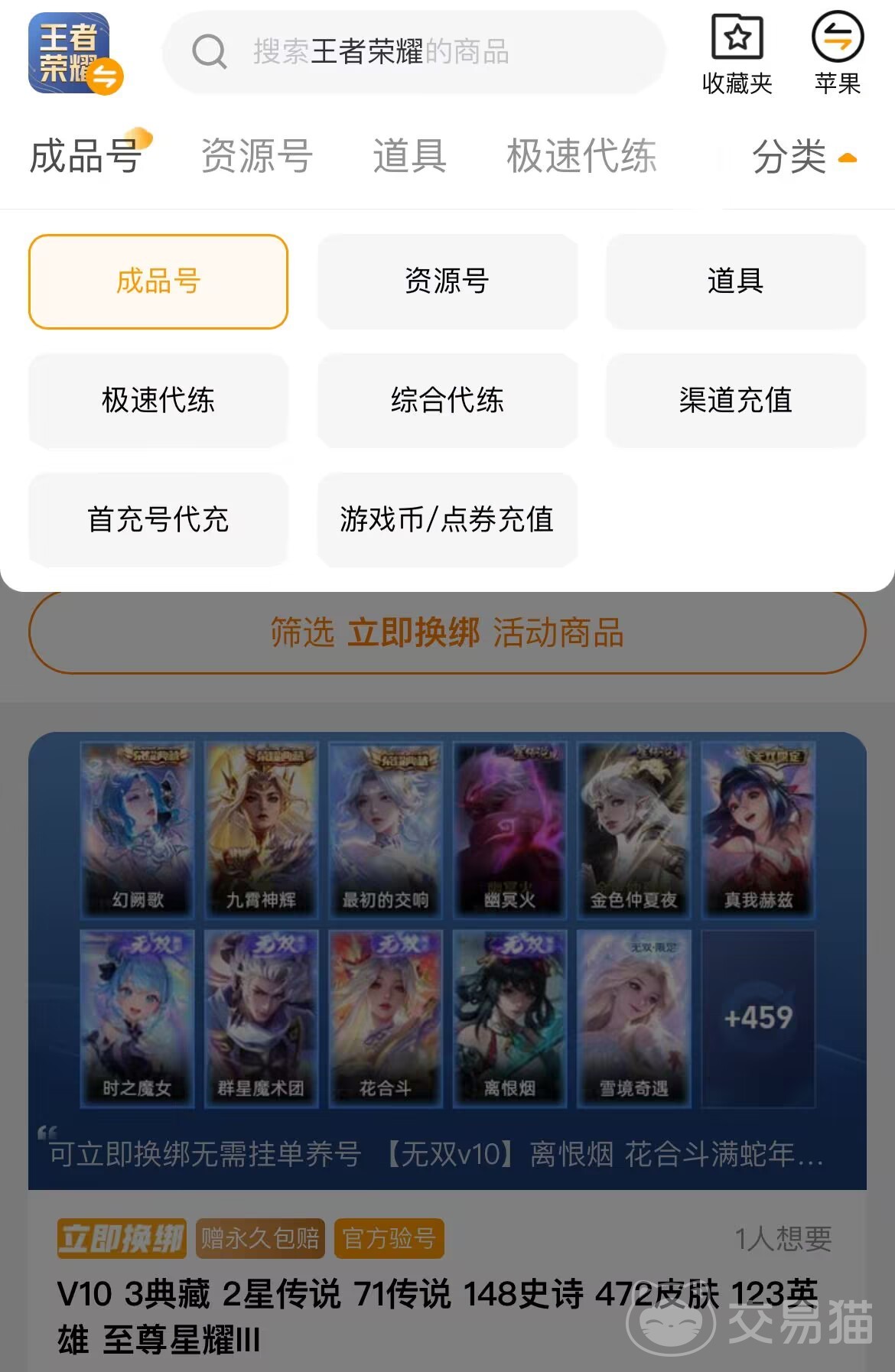Switch to the 资源号 top tab
Viewport: 895px width, 1372px height.
point(256,156)
